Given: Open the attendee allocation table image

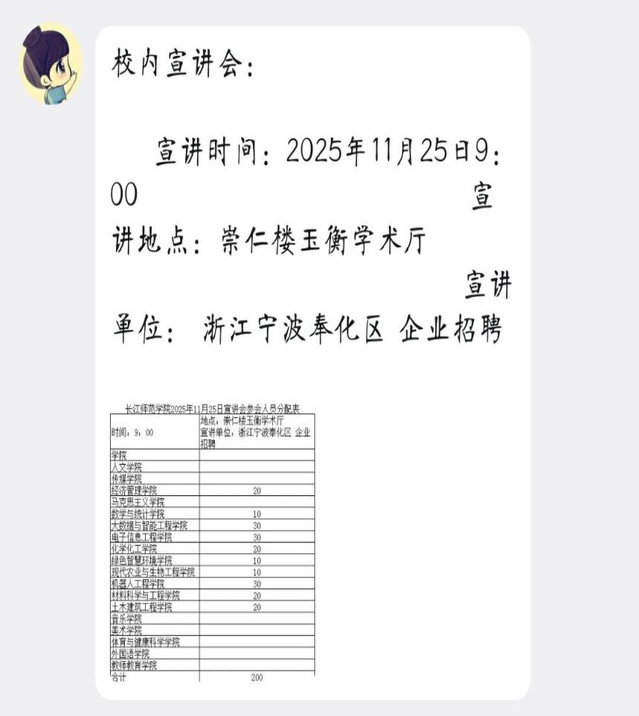Looking at the screenshot, I should [212, 541].
